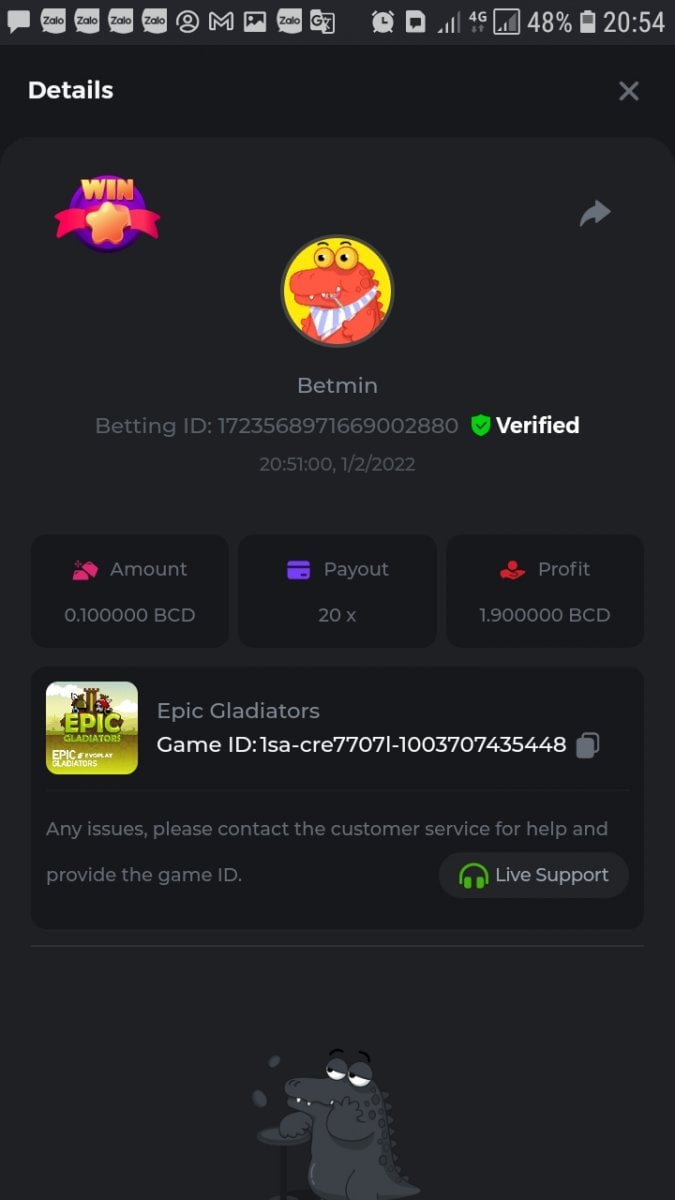Open Betmin's profile avatar
Screen dimensions: 675x1200
pos(337,291)
